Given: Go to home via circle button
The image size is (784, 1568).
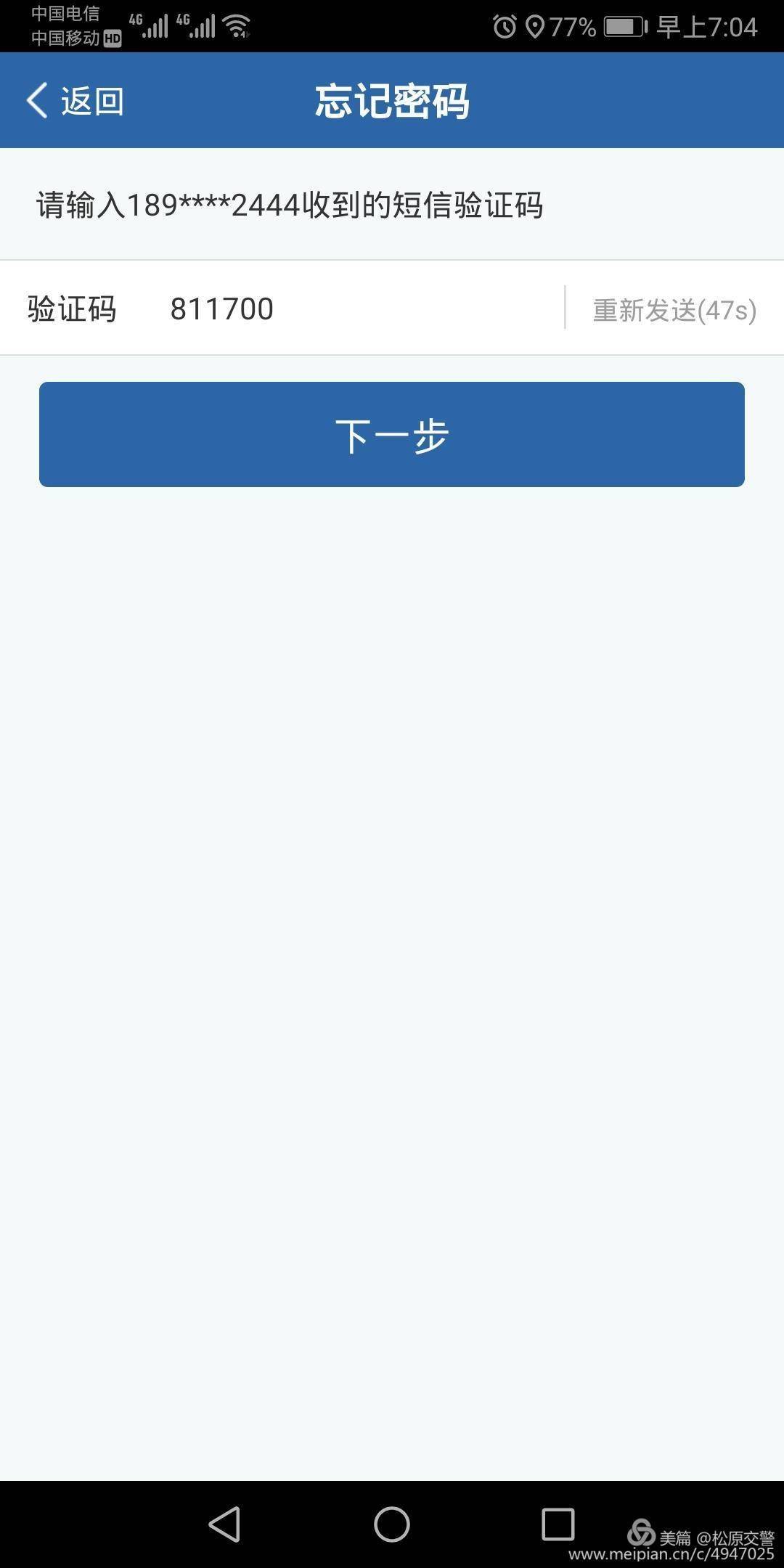Looking at the screenshot, I should [392, 1524].
